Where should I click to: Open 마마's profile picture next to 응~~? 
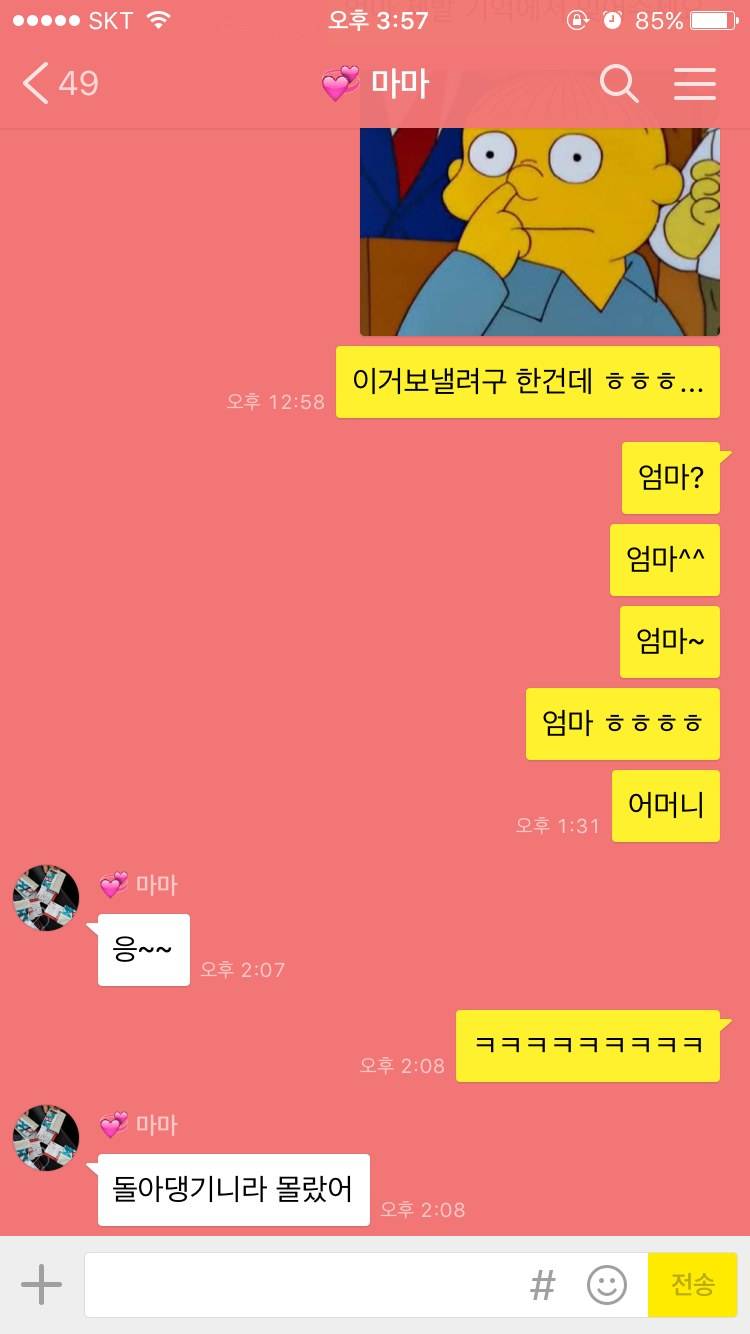point(46,898)
